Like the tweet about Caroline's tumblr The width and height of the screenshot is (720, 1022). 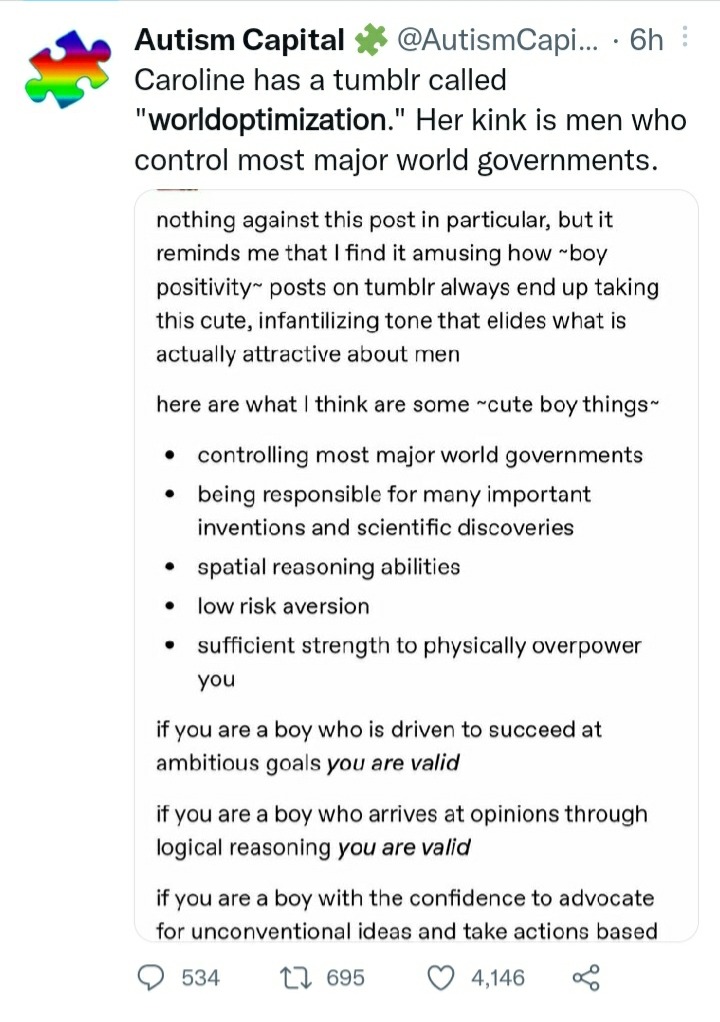click(x=442, y=977)
